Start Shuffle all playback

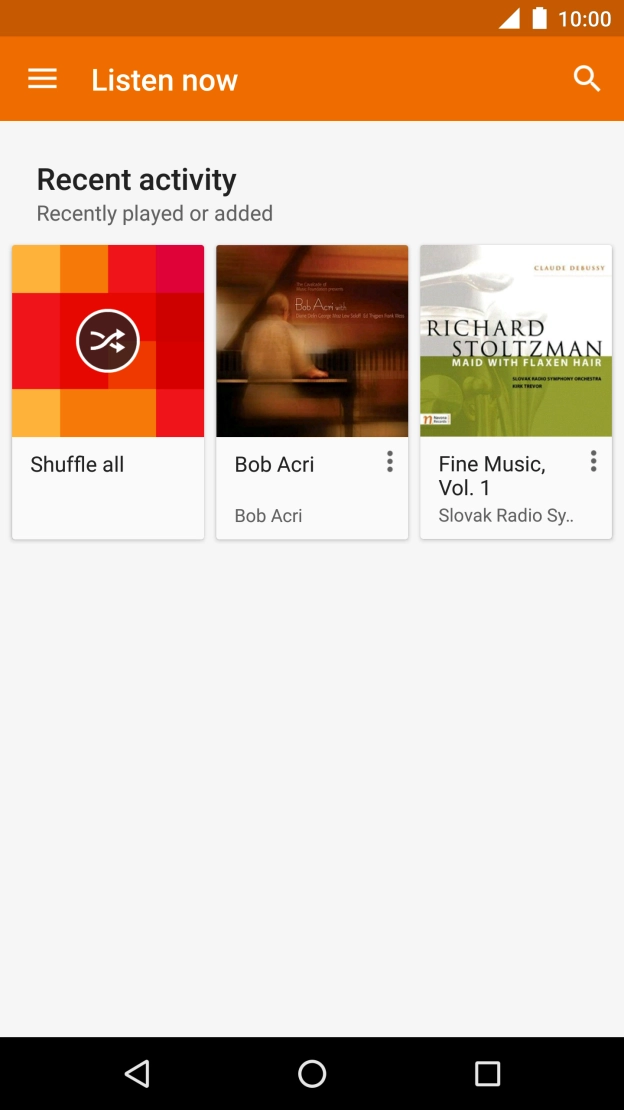coord(108,341)
